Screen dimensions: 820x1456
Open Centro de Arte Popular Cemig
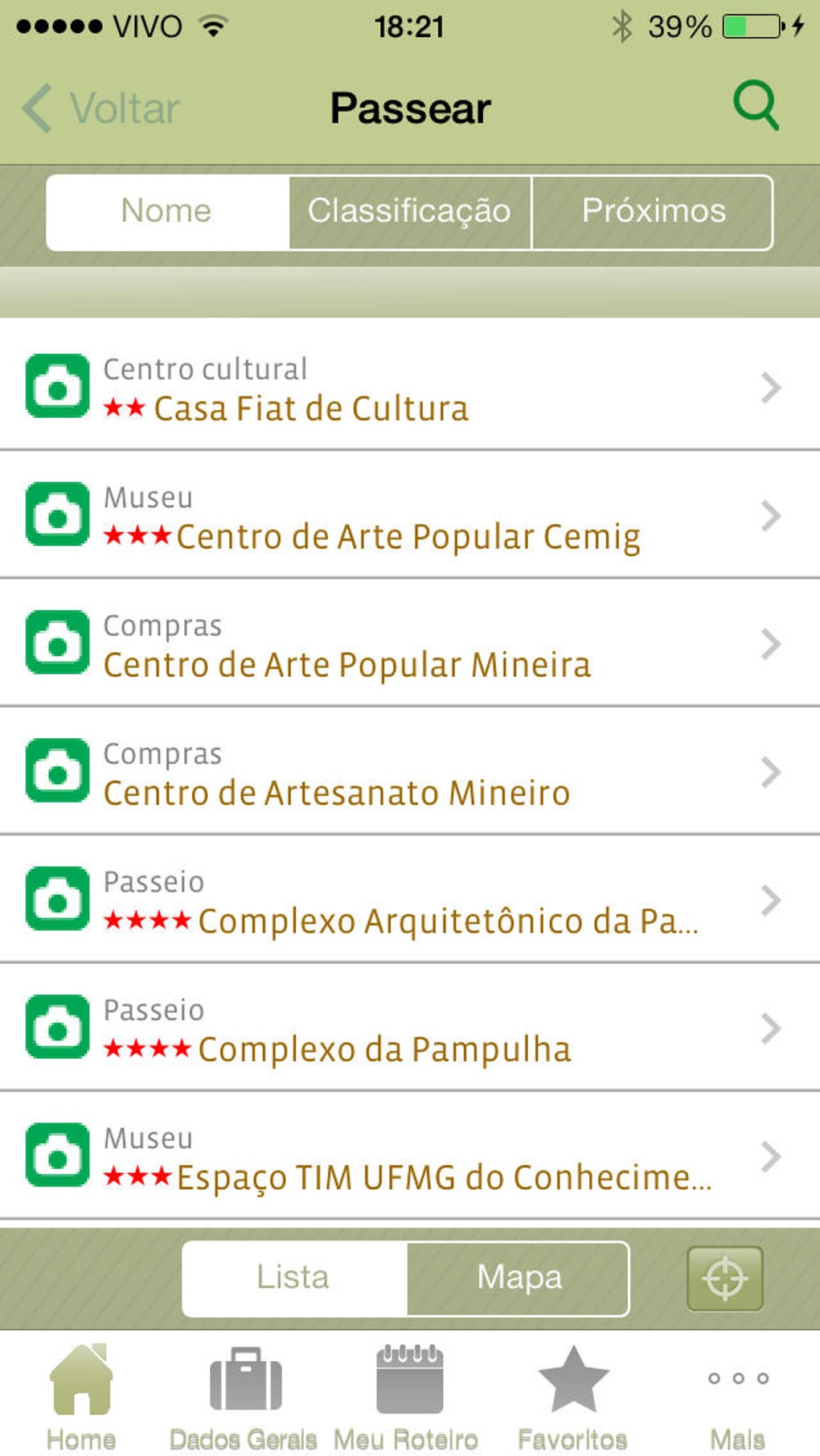click(x=402, y=516)
